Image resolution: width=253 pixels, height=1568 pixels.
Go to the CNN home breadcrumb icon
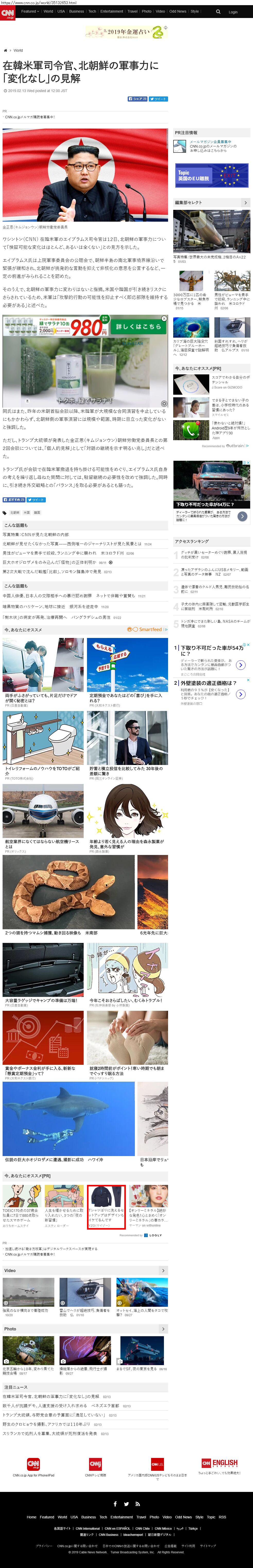pyautogui.click(x=5, y=50)
